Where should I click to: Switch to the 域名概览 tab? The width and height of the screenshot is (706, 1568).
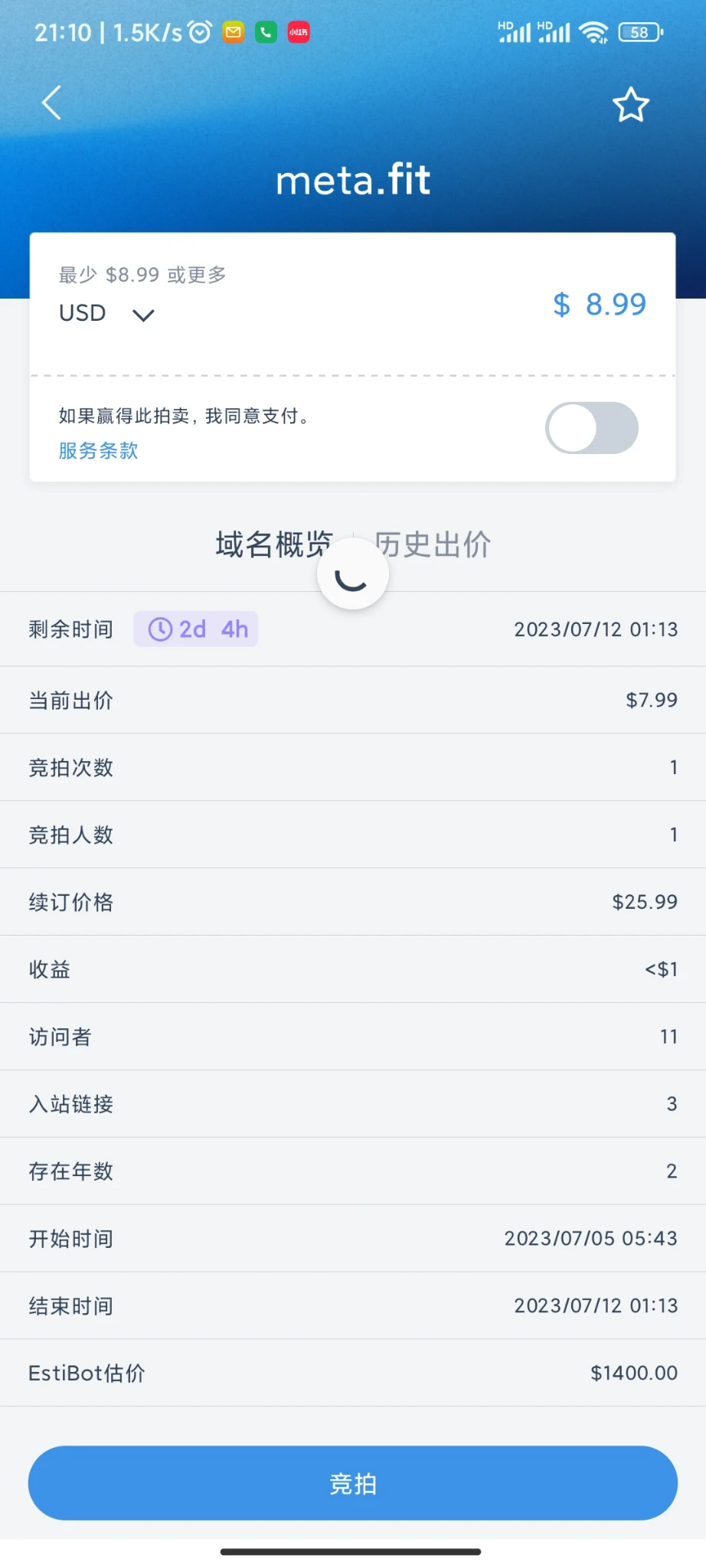(272, 544)
